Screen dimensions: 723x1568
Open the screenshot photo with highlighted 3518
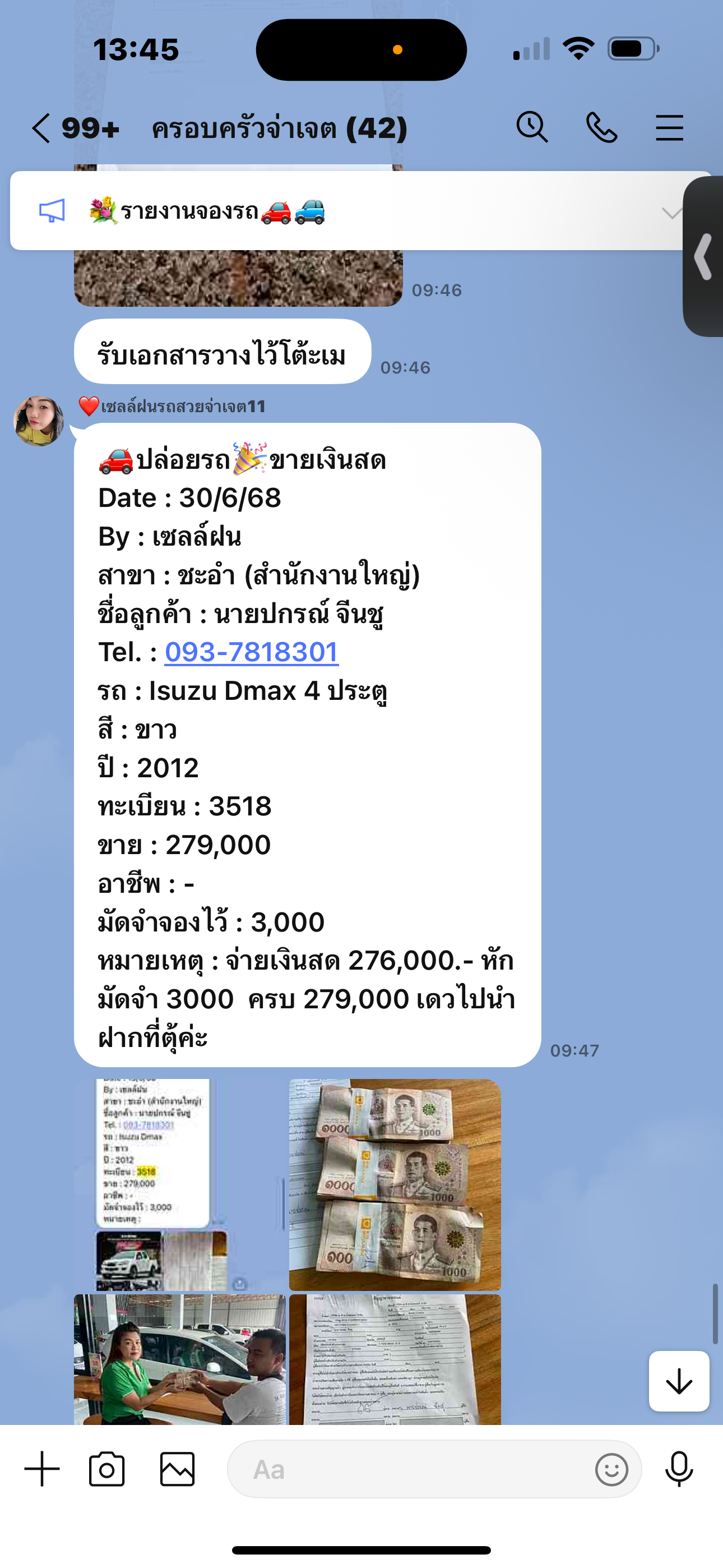(179, 1184)
